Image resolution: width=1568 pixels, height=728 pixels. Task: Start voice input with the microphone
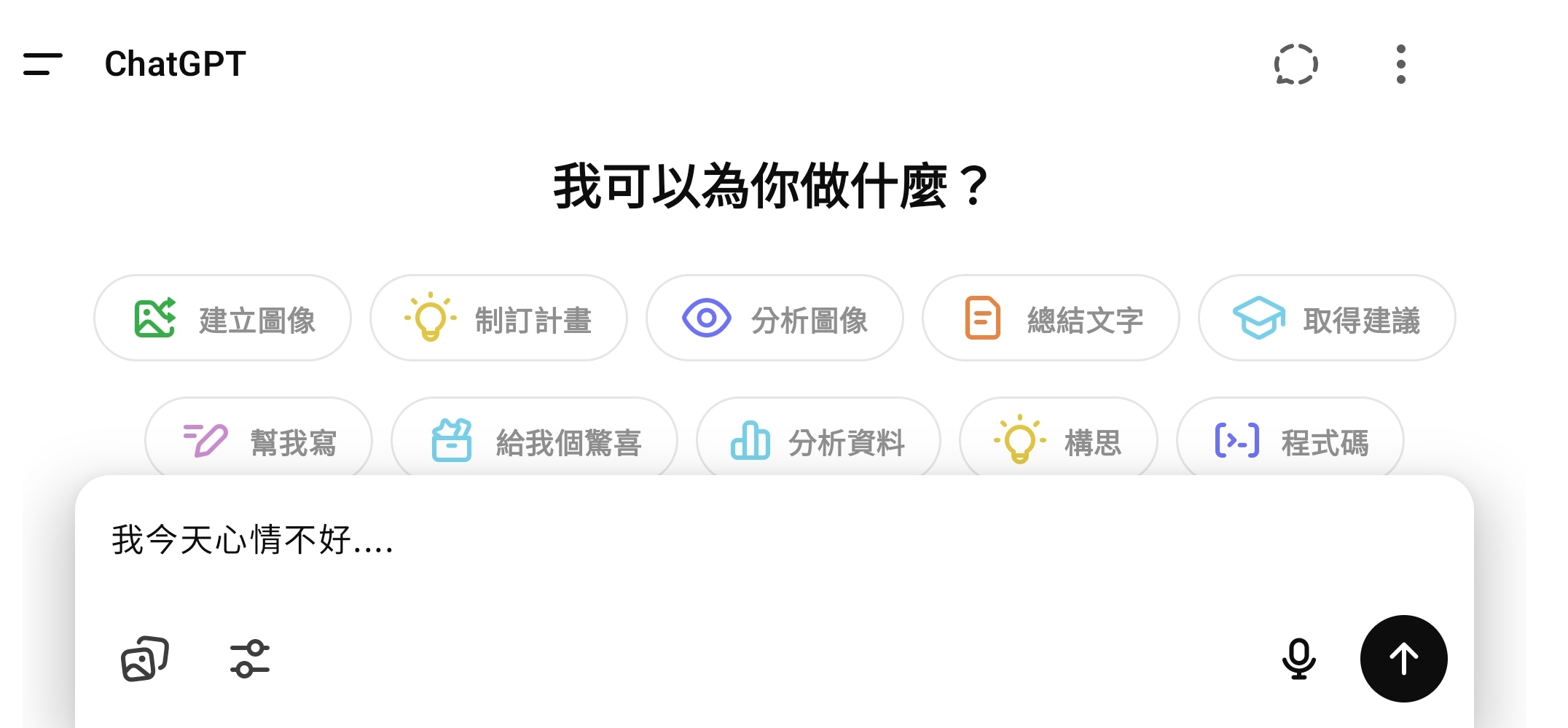pos(1298,659)
